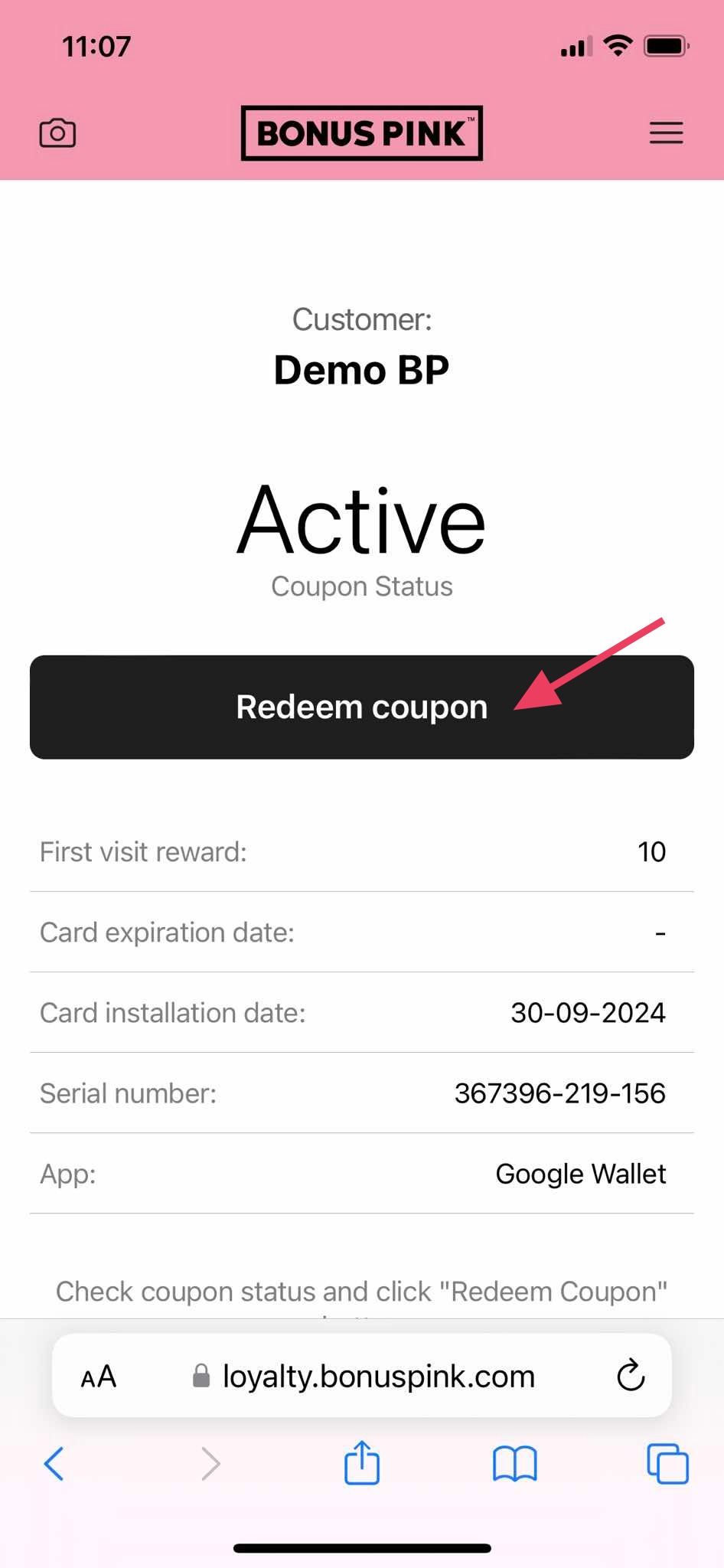Go back to the previous page
The height and width of the screenshot is (1568, 724).
tap(54, 1464)
